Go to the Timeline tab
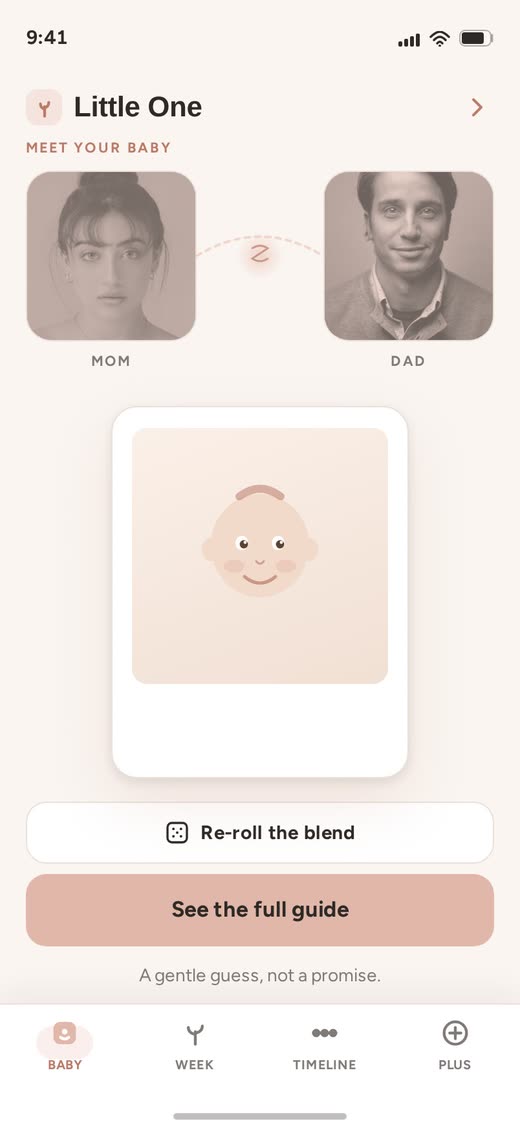Image resolution: width=520 pixels, height=1130 pixels. pyautogui.click(x=324, y=1046)
